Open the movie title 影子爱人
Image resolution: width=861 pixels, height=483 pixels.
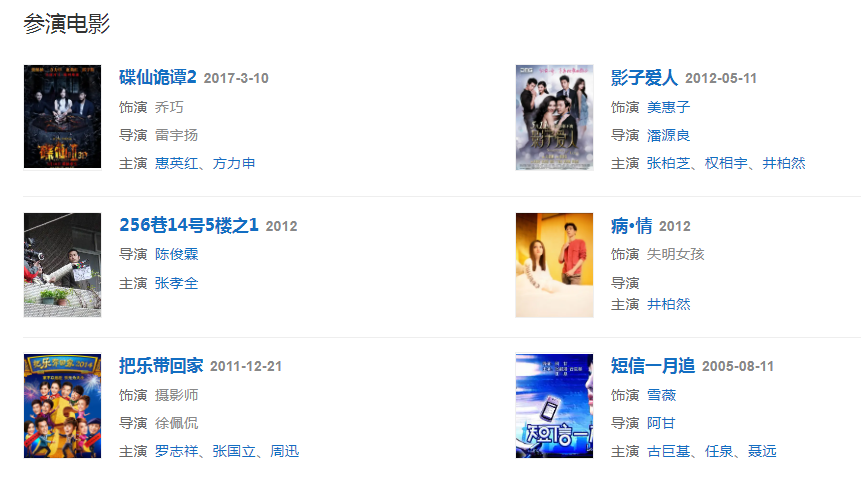point(644,78)
